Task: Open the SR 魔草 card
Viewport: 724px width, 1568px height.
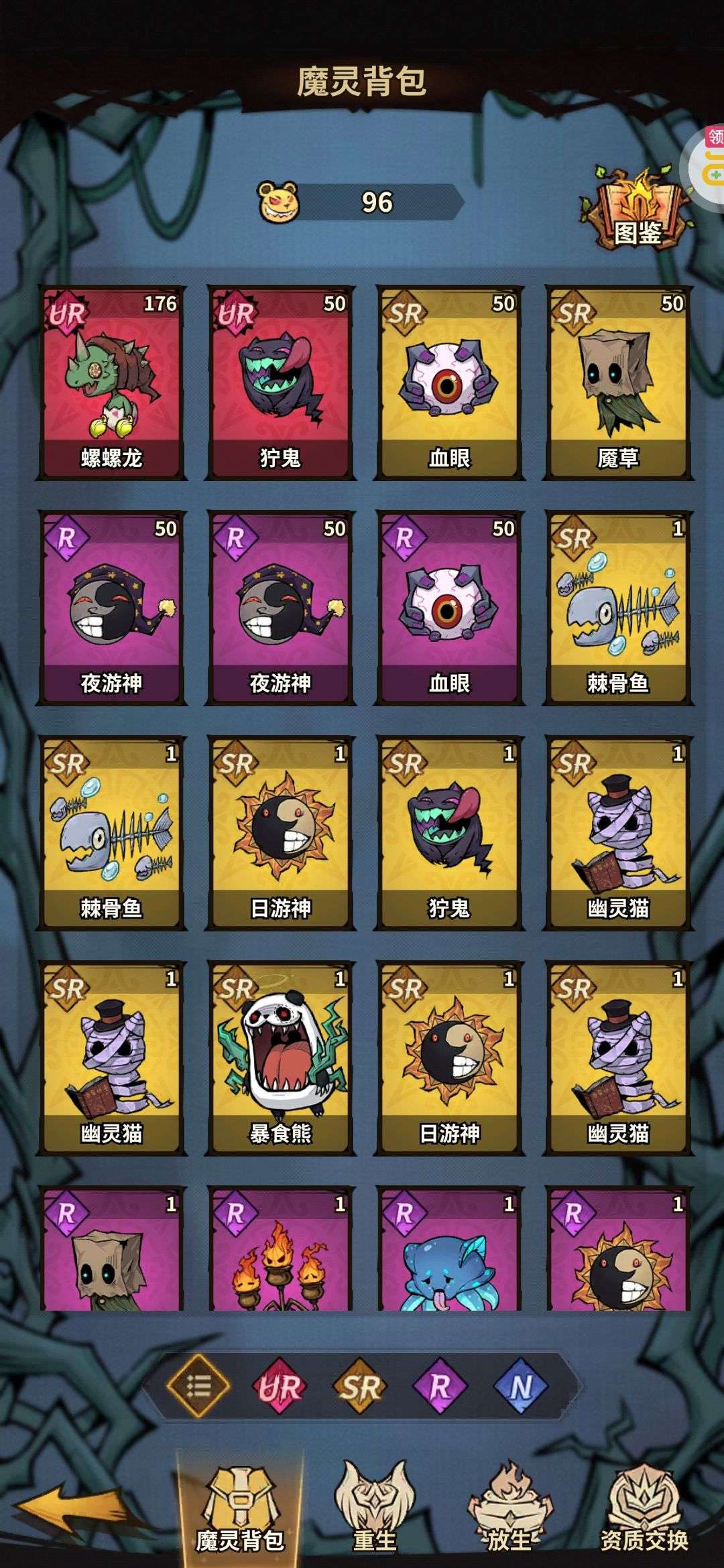Action: tap(618, 383)
